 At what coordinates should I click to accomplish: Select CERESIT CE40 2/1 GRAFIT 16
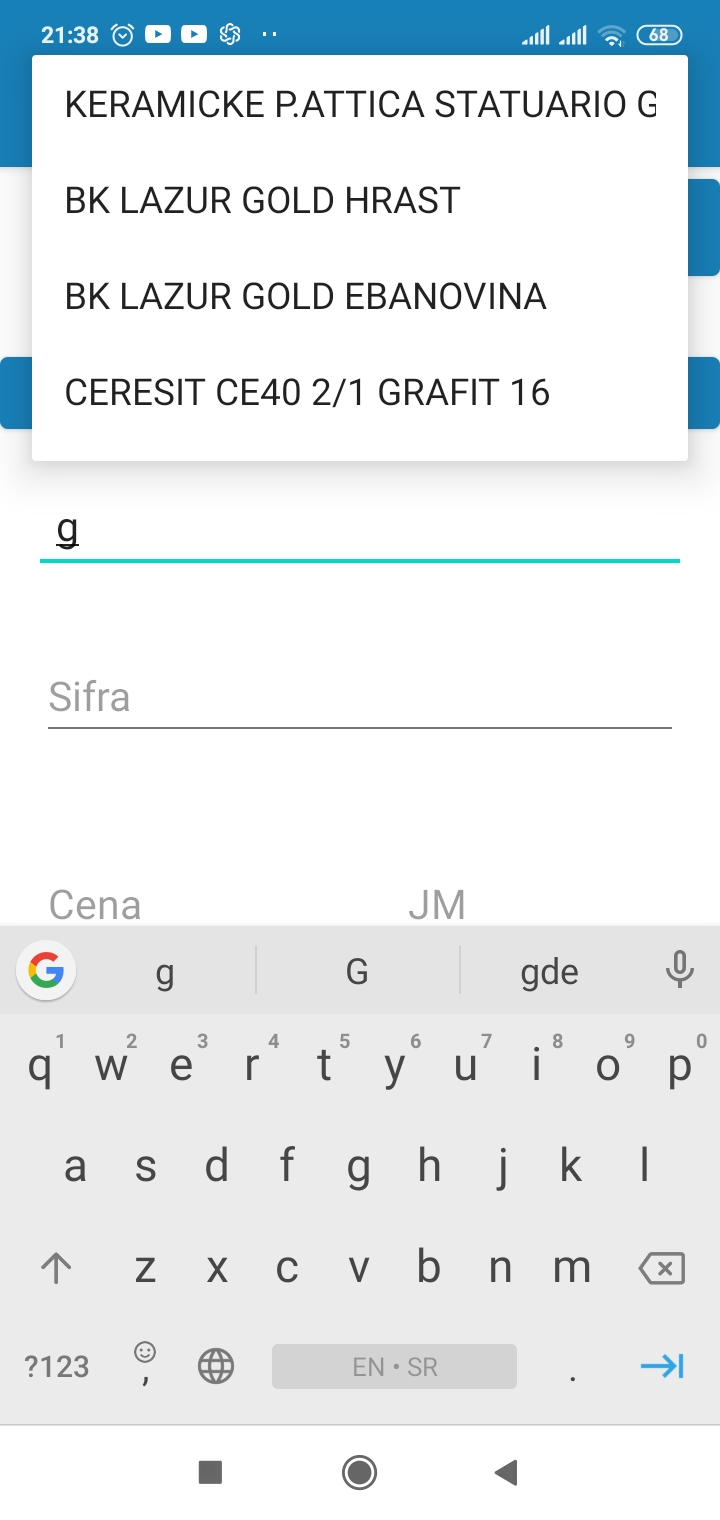[x=360, y=392]
